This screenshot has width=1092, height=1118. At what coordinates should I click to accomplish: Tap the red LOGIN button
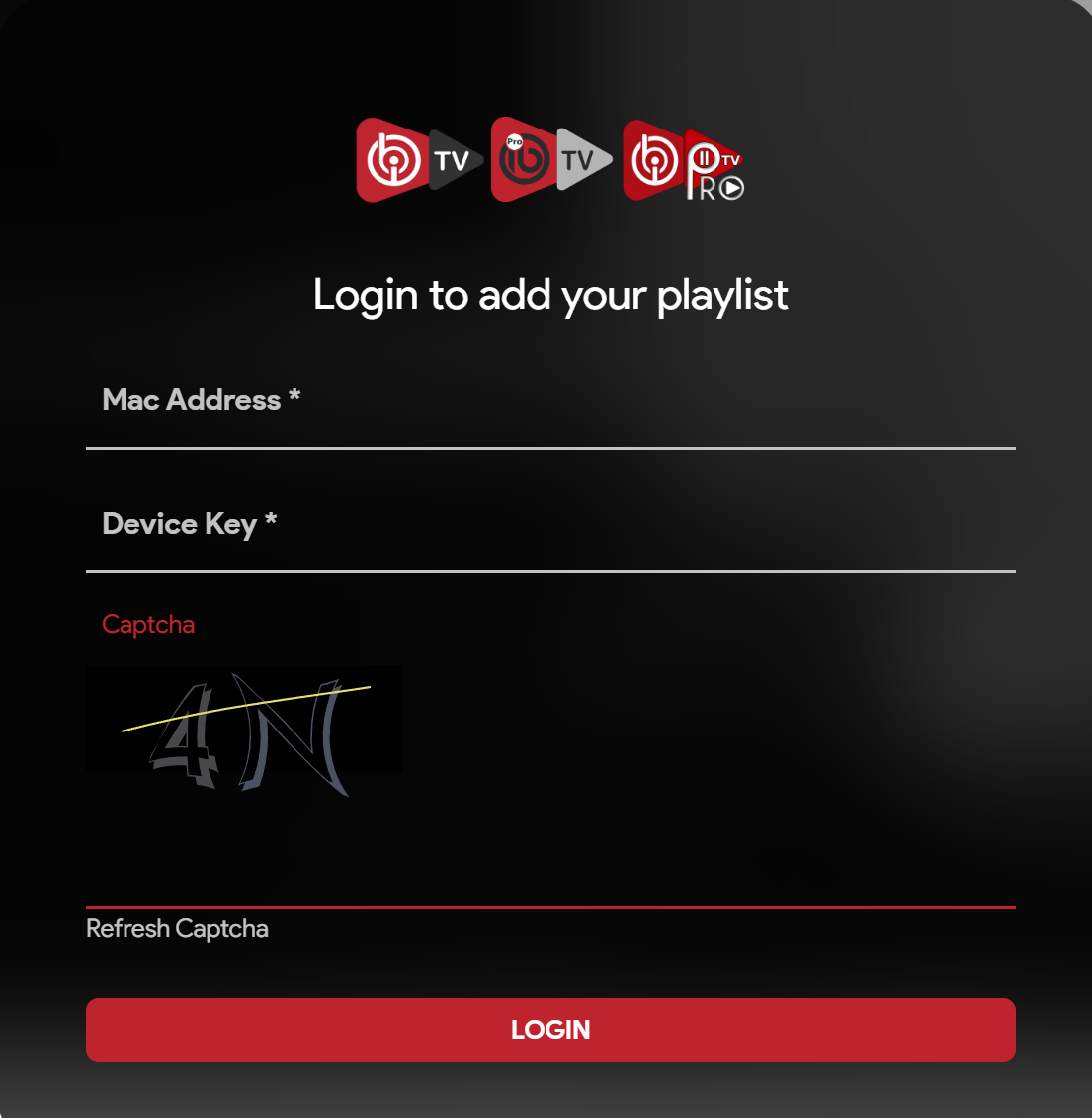(549, 1030)
